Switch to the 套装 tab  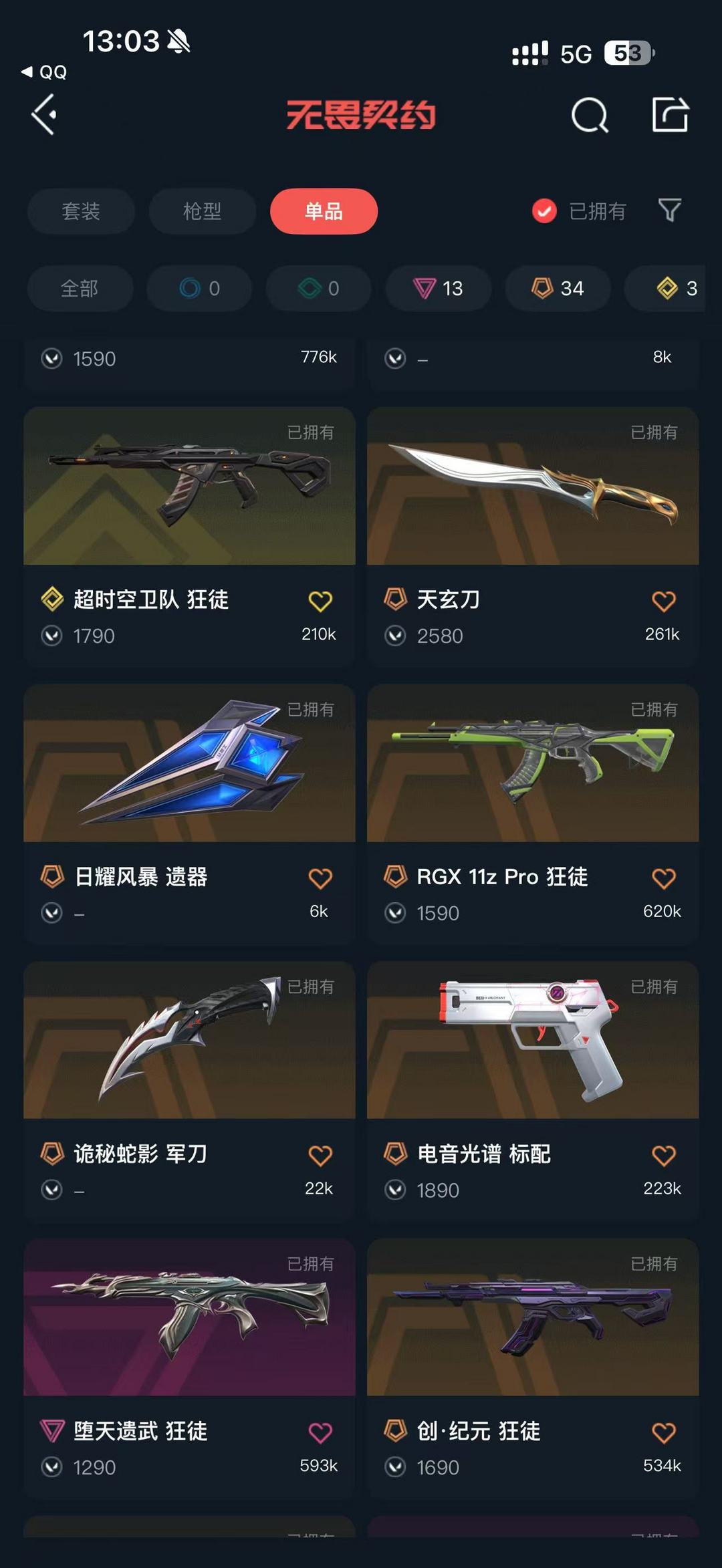[81, 211]
